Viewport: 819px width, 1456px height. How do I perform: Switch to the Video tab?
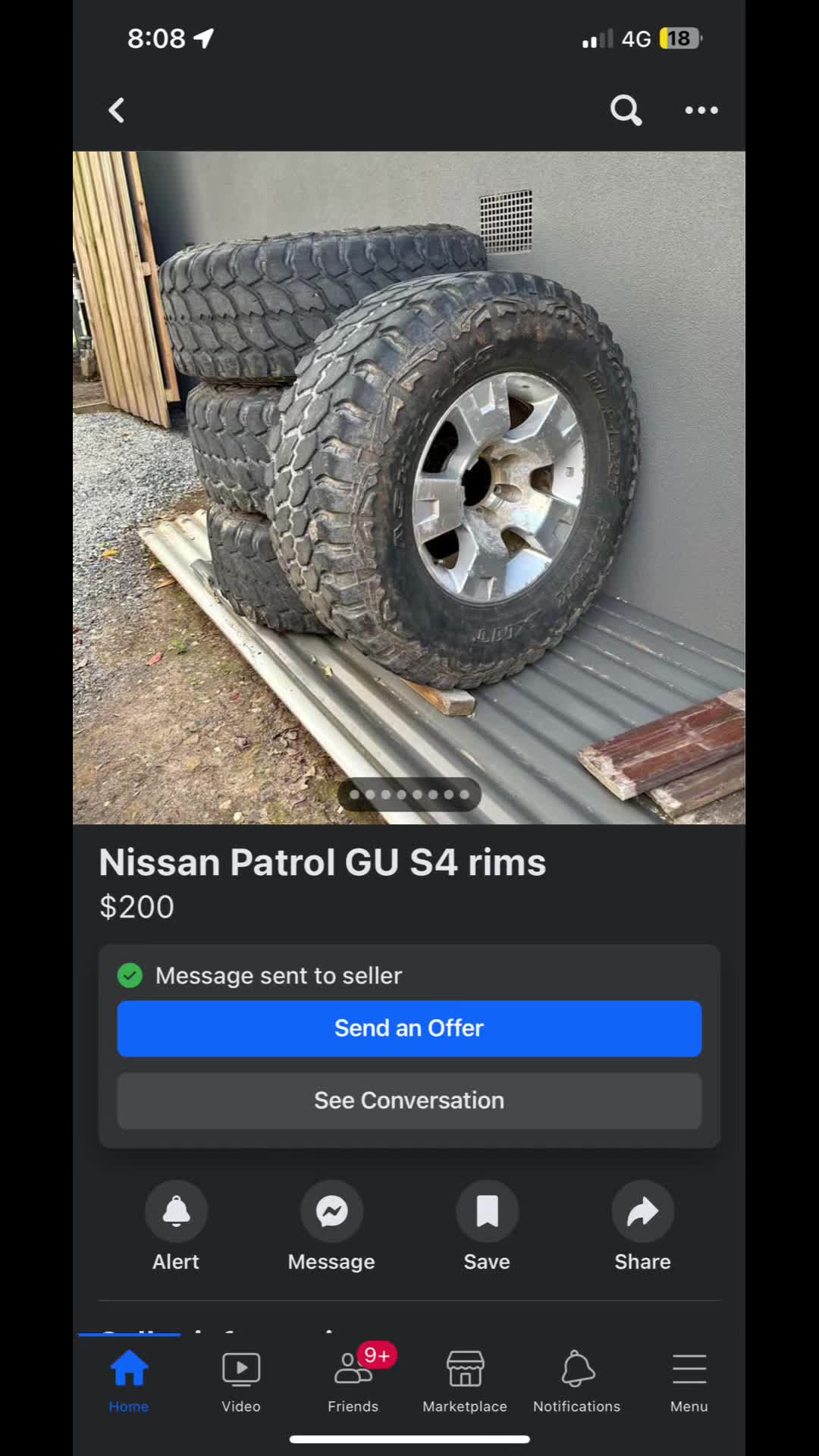(241, 1380)
